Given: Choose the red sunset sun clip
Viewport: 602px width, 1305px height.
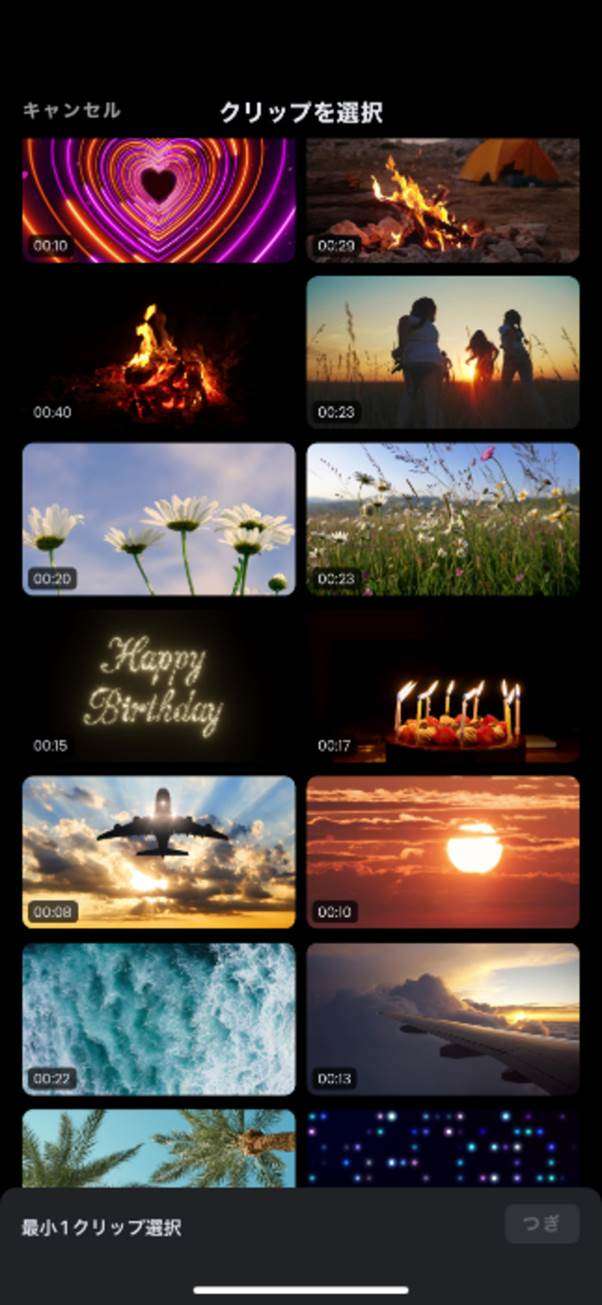Looking at the screenshot, I should (x=443, y=852).
